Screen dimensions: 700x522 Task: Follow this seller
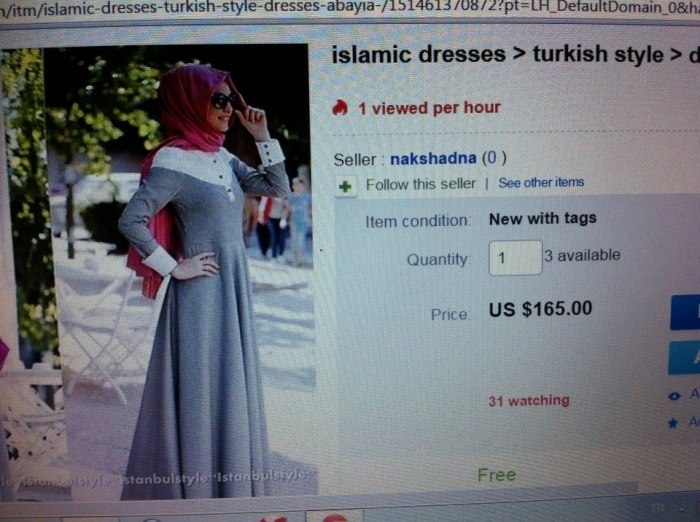[x=420, y=184]
